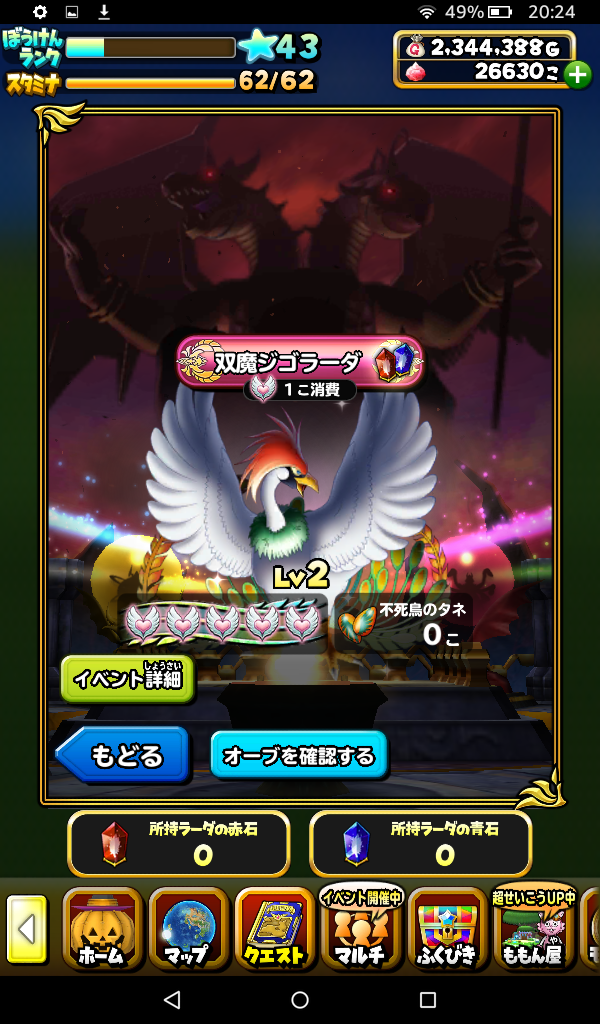Image resolution: width=600 pixels, height=1024 pixels.
Task: Start the 双魔ジゴラーダ battle
Action: [x=299, y=362]
